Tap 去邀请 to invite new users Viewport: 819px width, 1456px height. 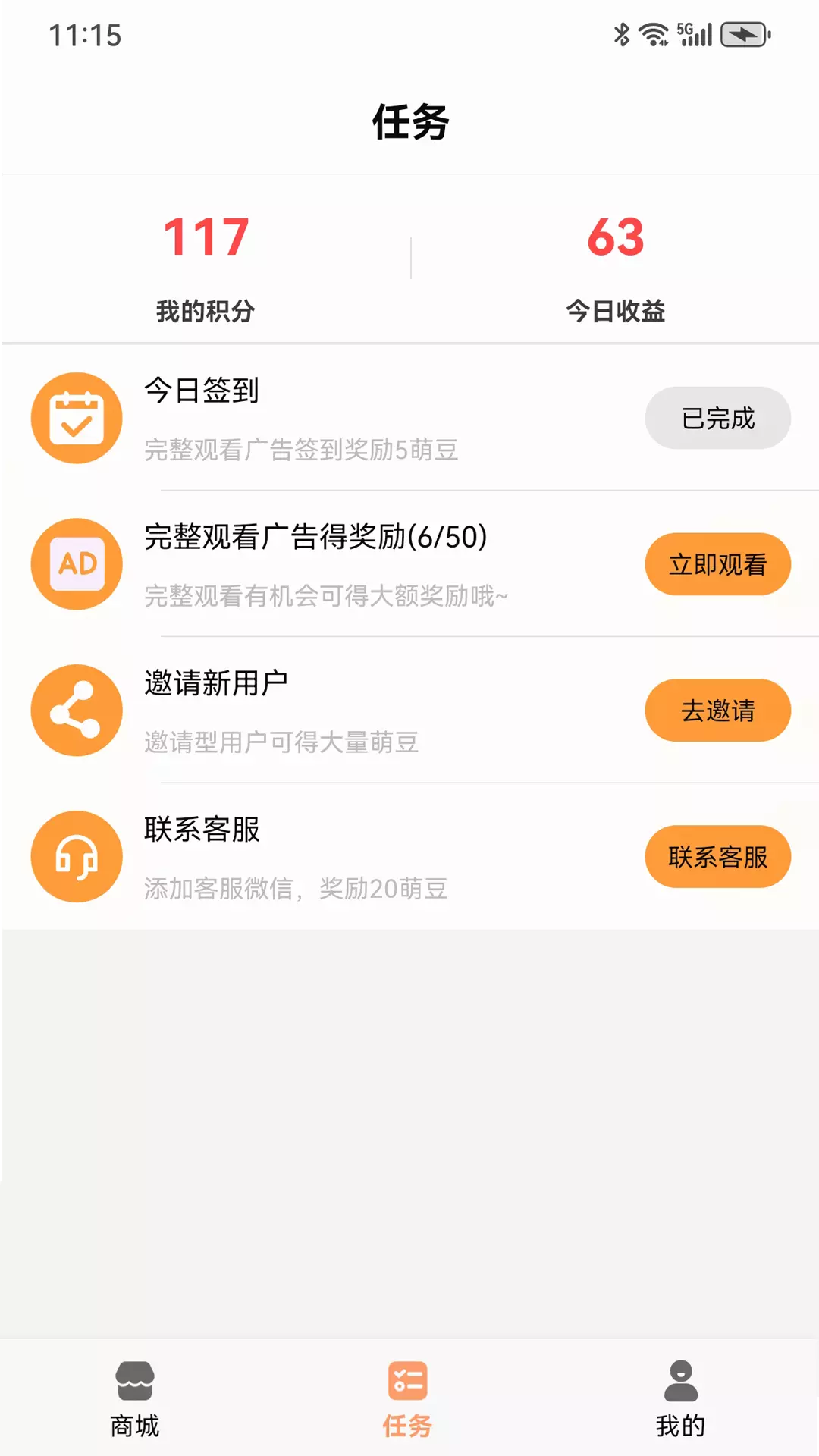pyautogui.click(x=717, y=711)
